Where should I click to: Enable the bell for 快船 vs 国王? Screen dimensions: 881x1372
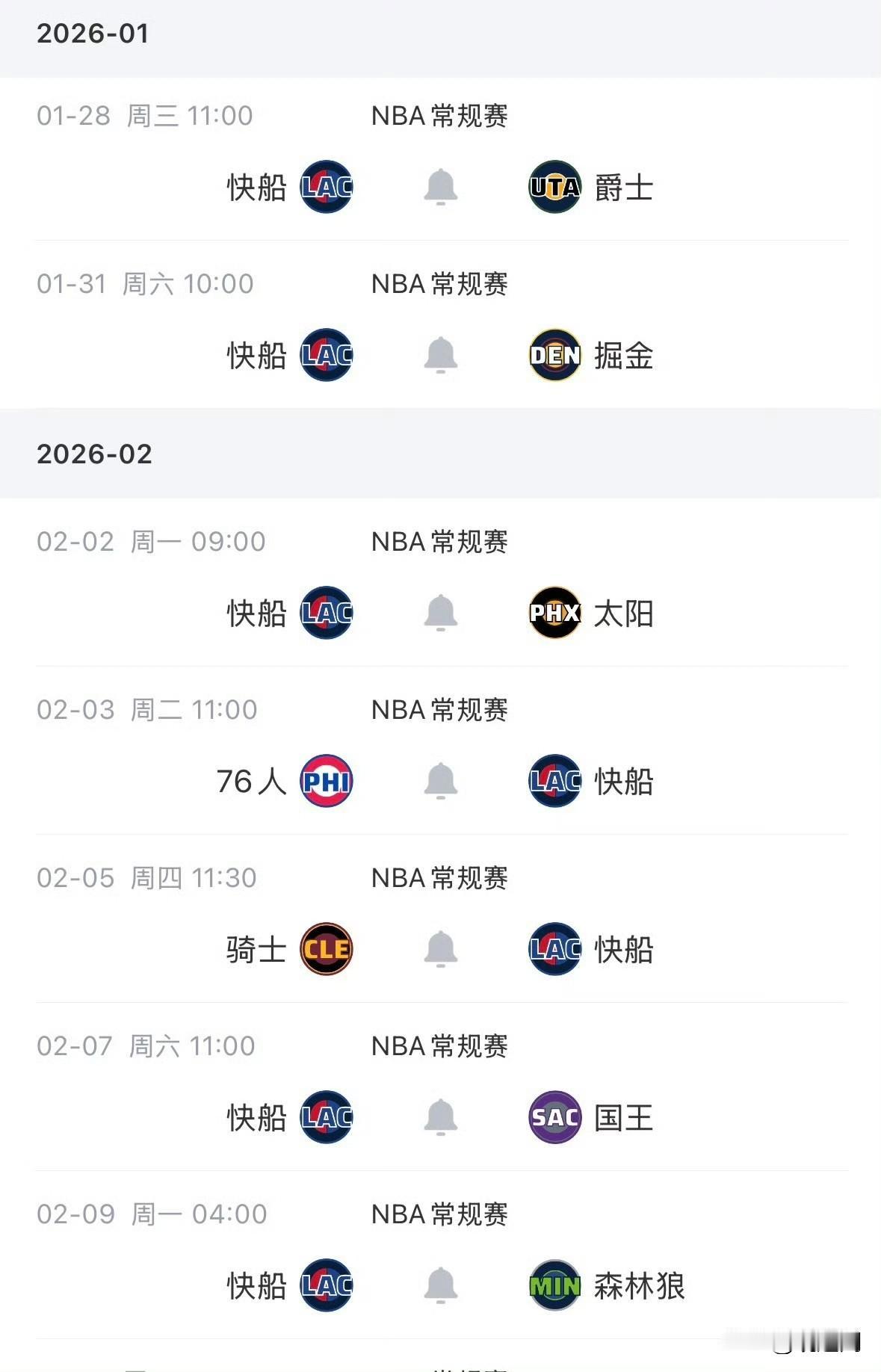click(440, 1117)
